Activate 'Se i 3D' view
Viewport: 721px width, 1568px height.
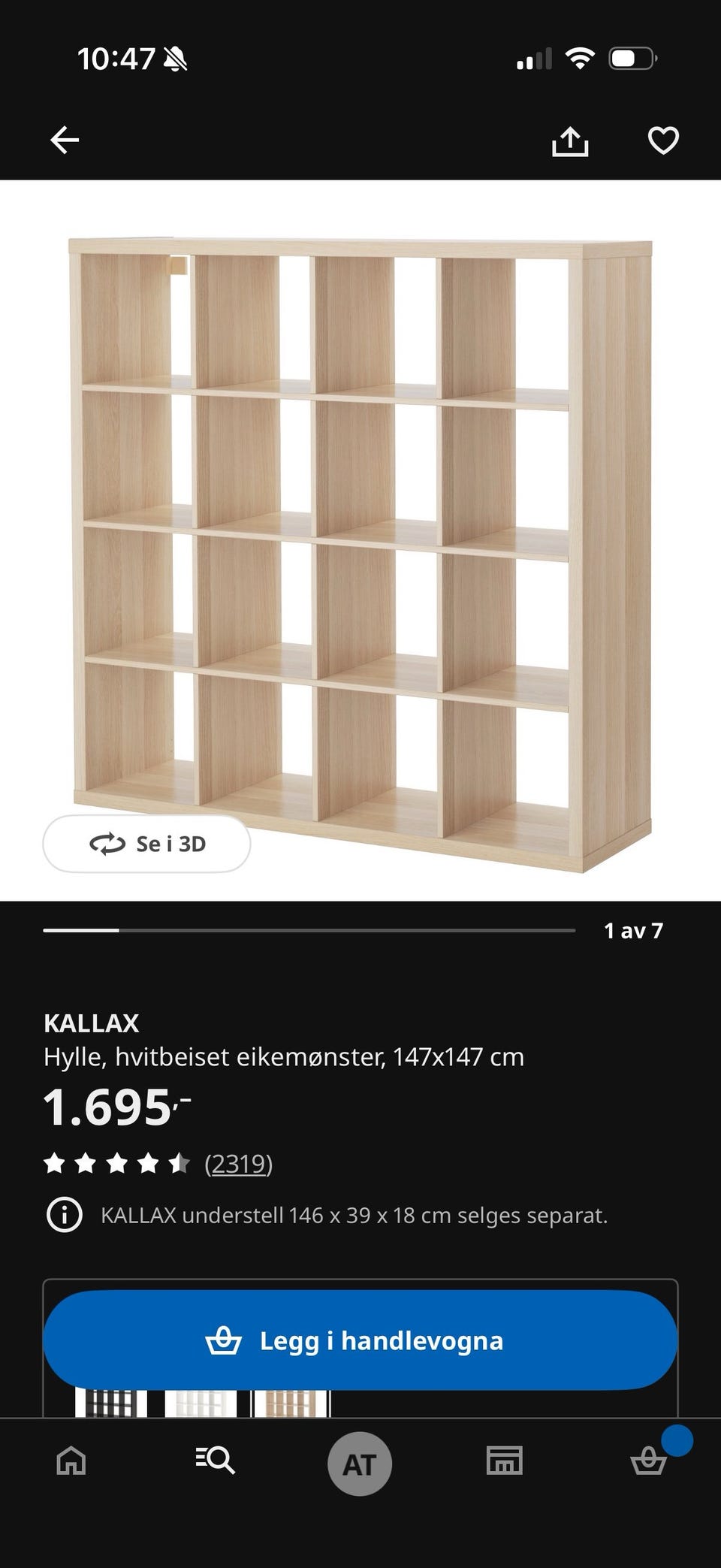click(146, 844)
